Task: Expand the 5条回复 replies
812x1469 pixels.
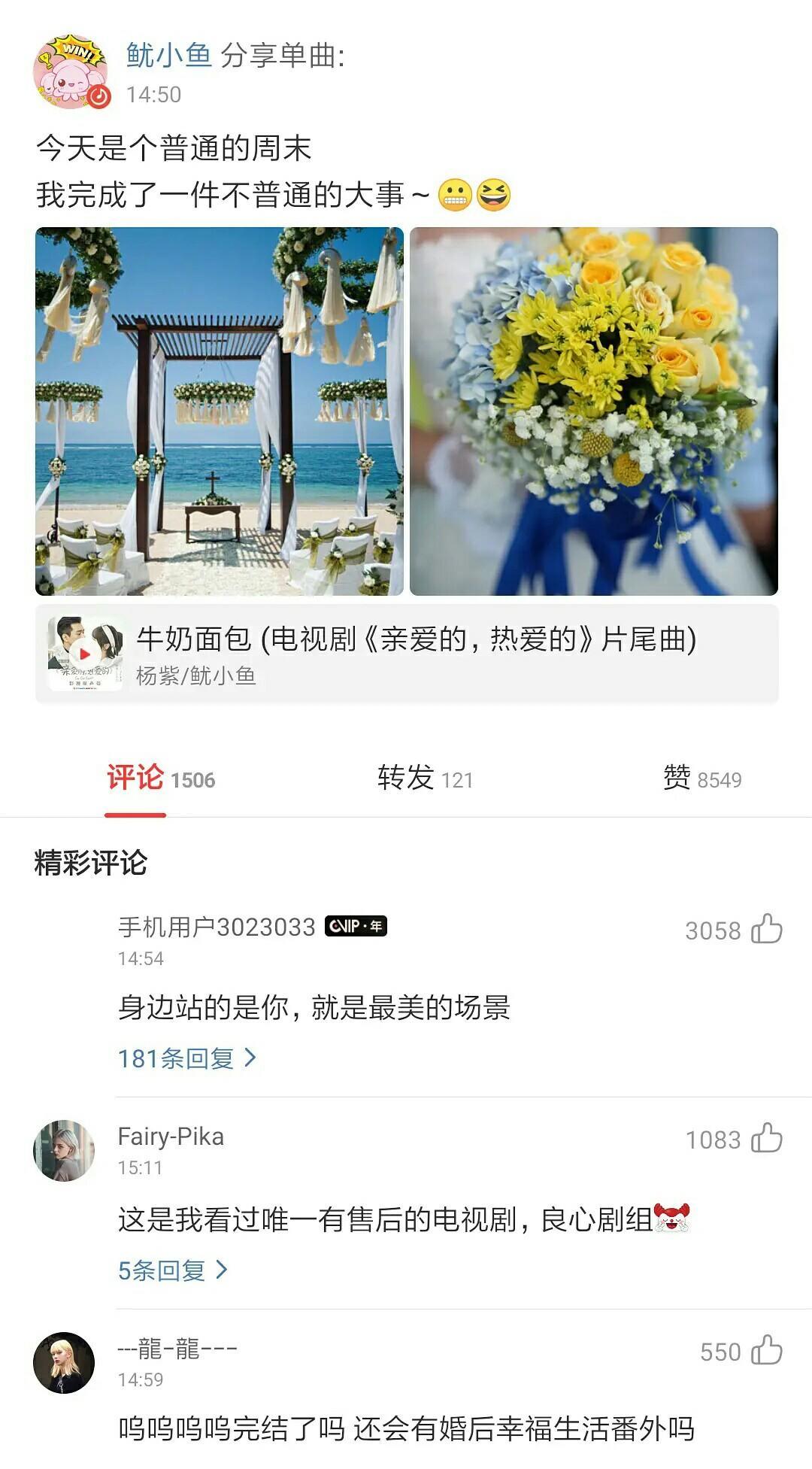Action: (172, 1270)
